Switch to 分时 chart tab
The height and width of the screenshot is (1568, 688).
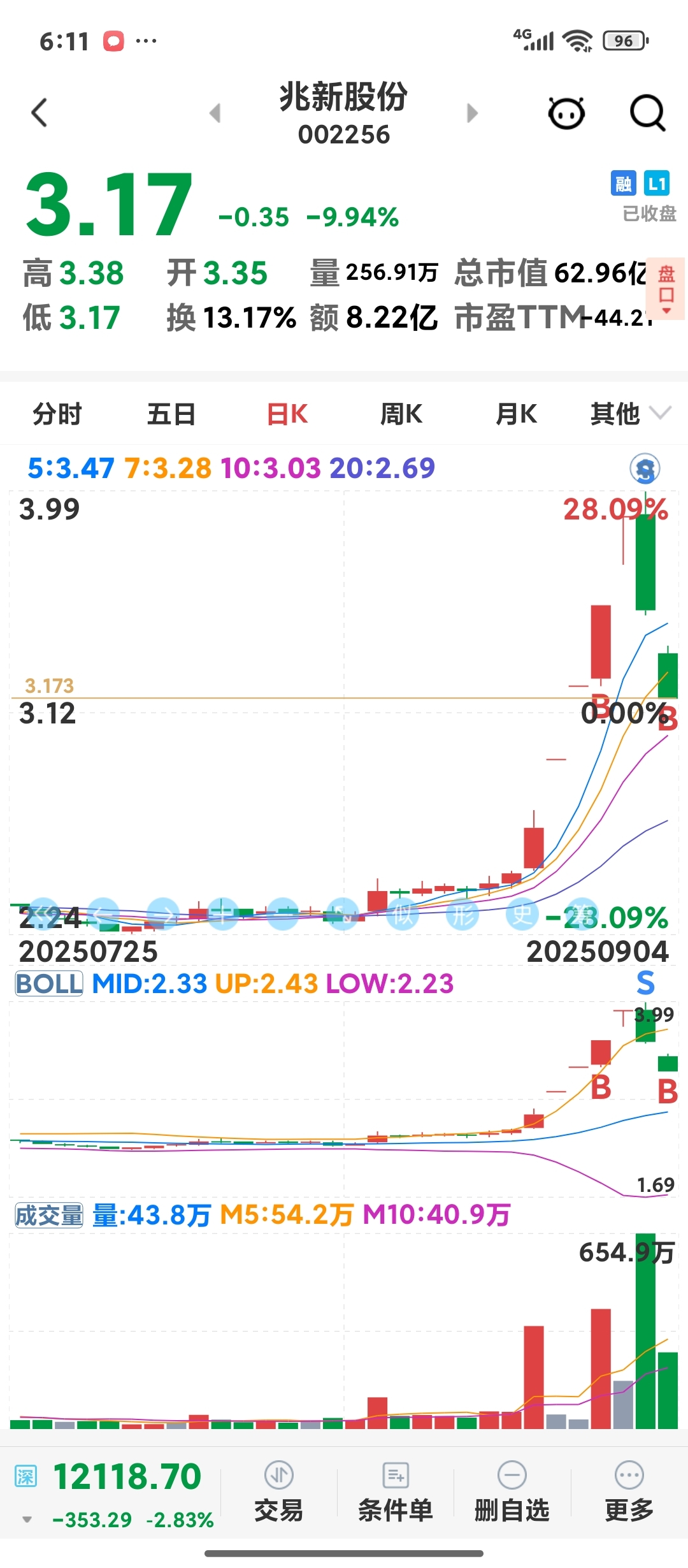[57, 414]
